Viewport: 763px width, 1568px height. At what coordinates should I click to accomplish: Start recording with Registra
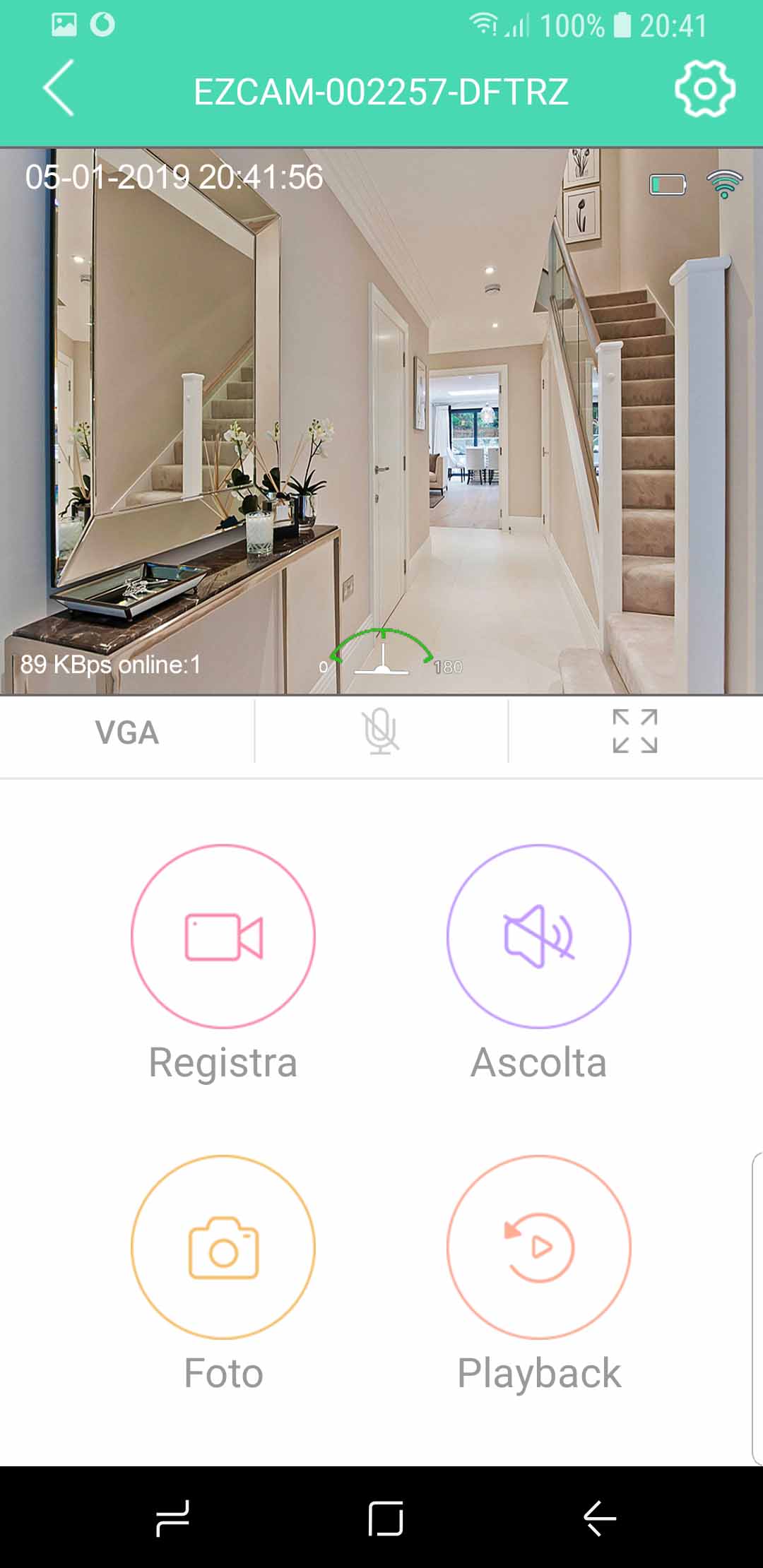point(223,937)
